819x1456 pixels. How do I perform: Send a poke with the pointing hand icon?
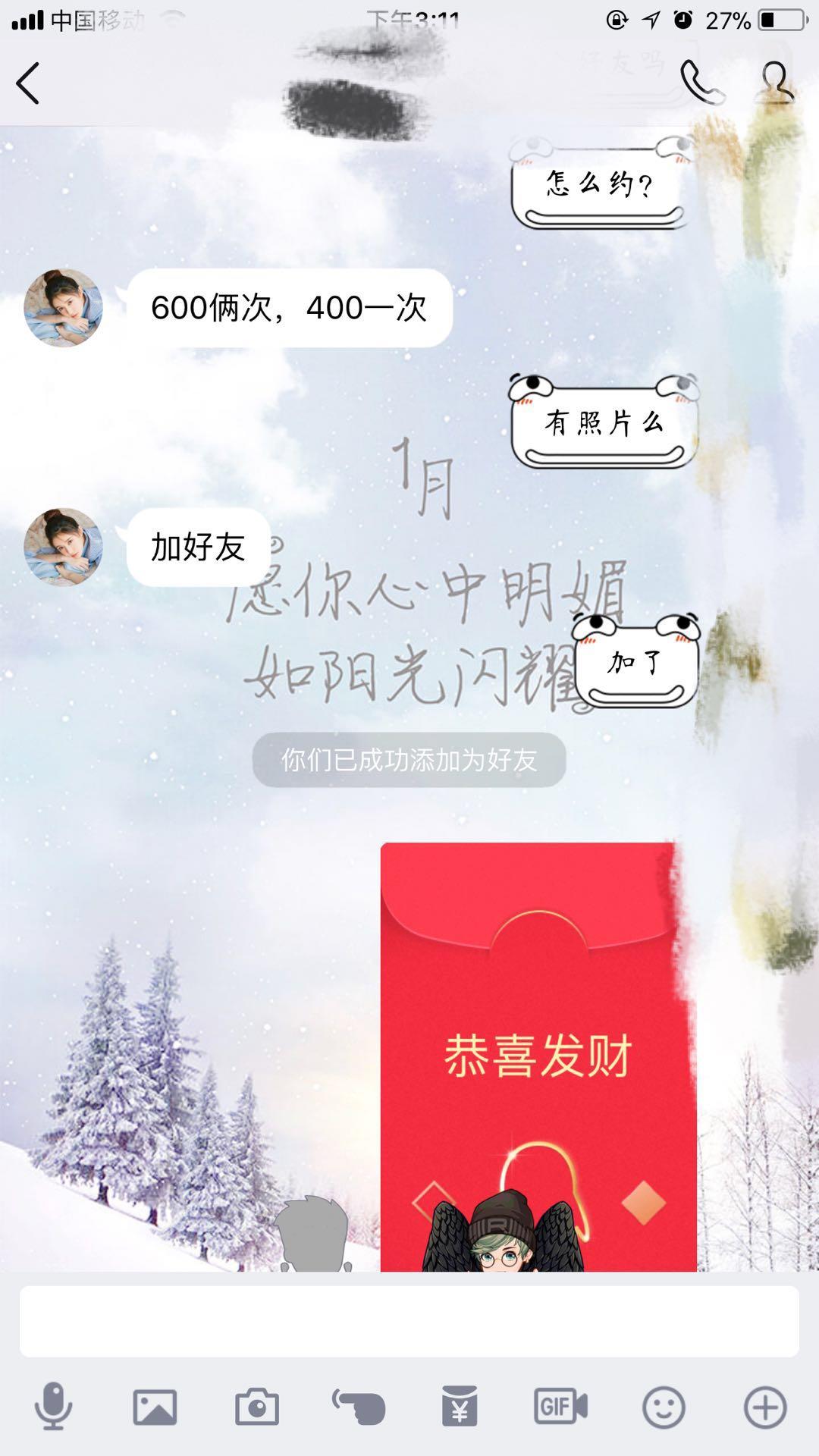tap(358, 1407)
